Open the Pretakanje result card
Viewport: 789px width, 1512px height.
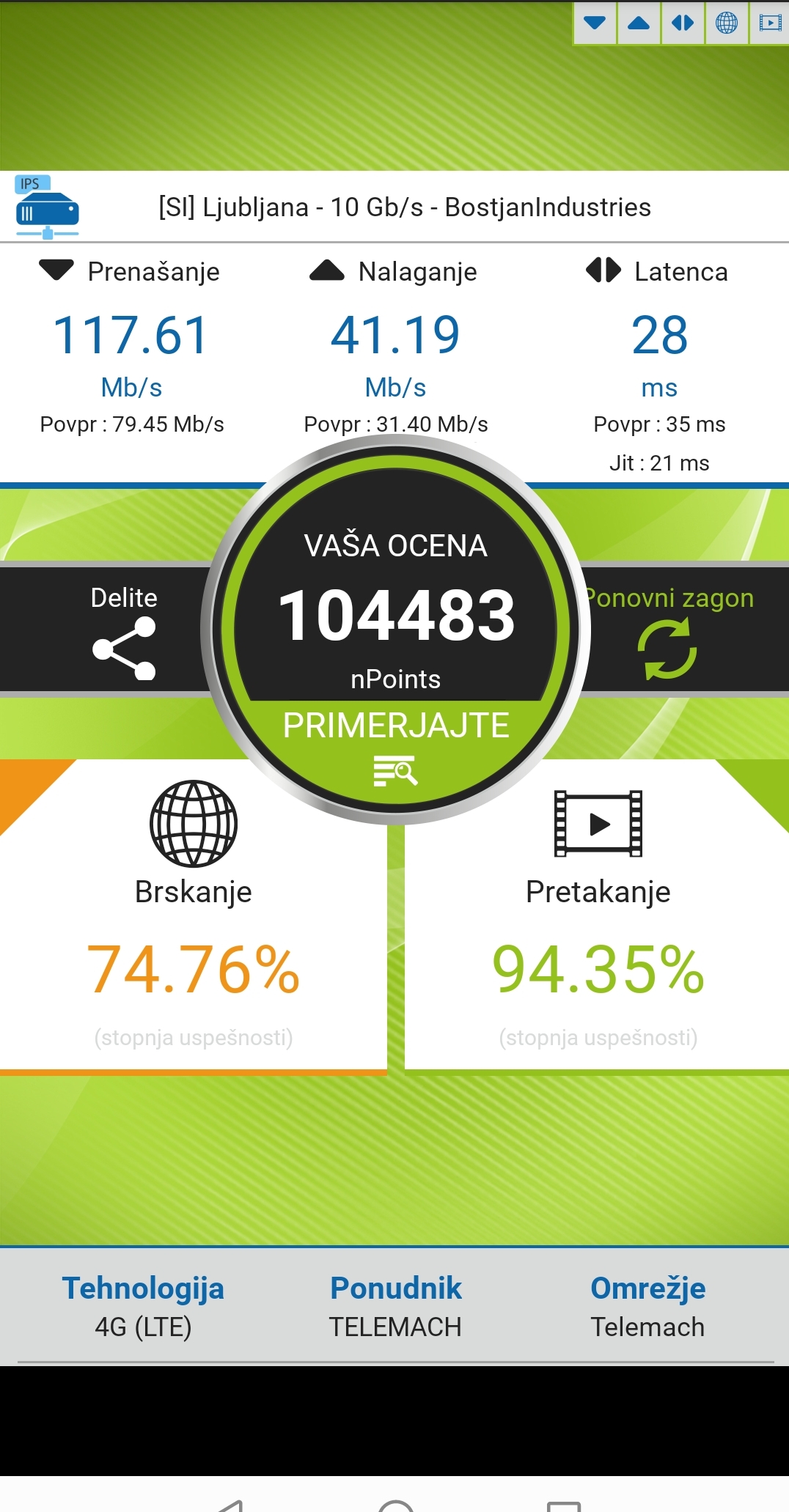pyautogui.click(x=598, y=916)
